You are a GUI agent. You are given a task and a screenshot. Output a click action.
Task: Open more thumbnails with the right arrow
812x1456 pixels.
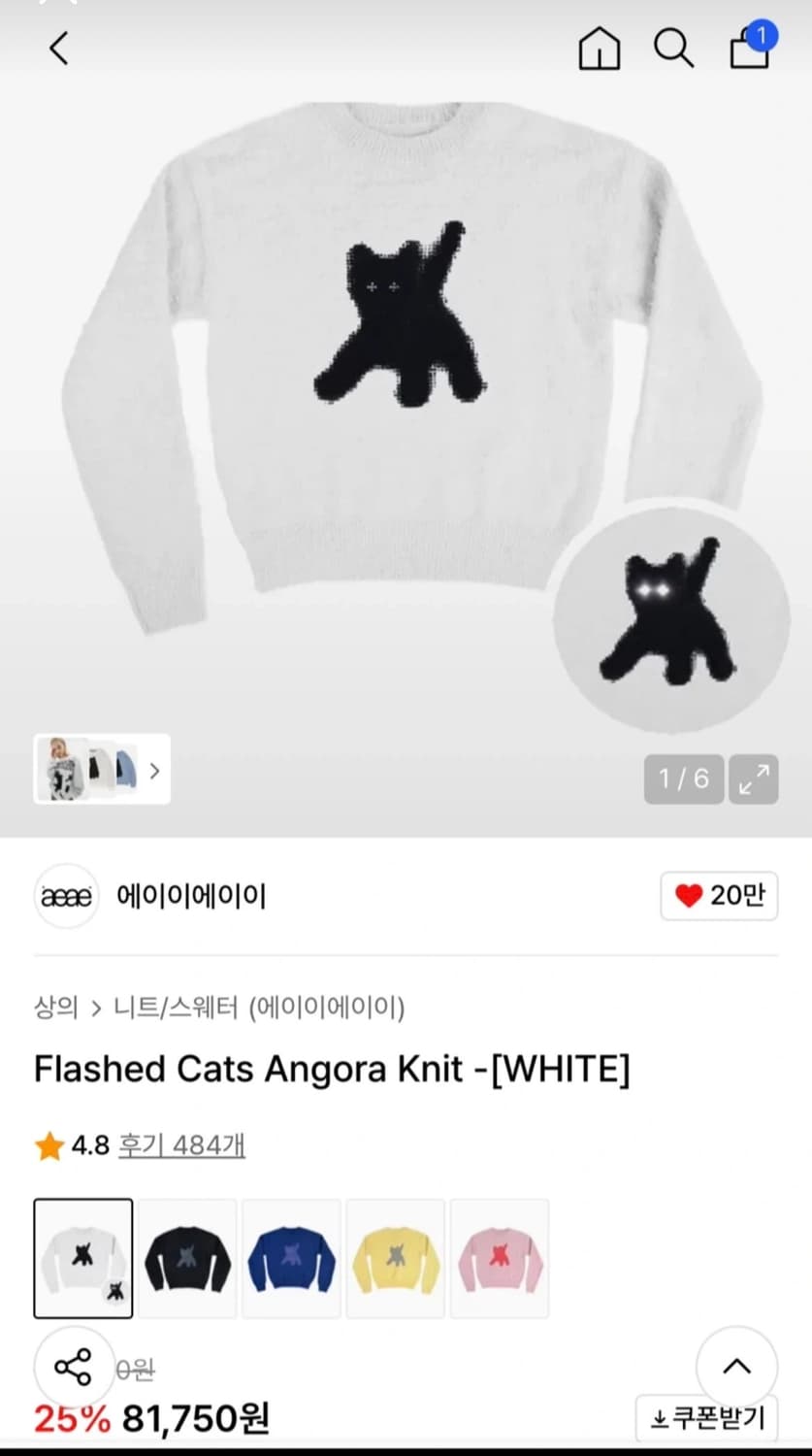click(x=154, y=770)
